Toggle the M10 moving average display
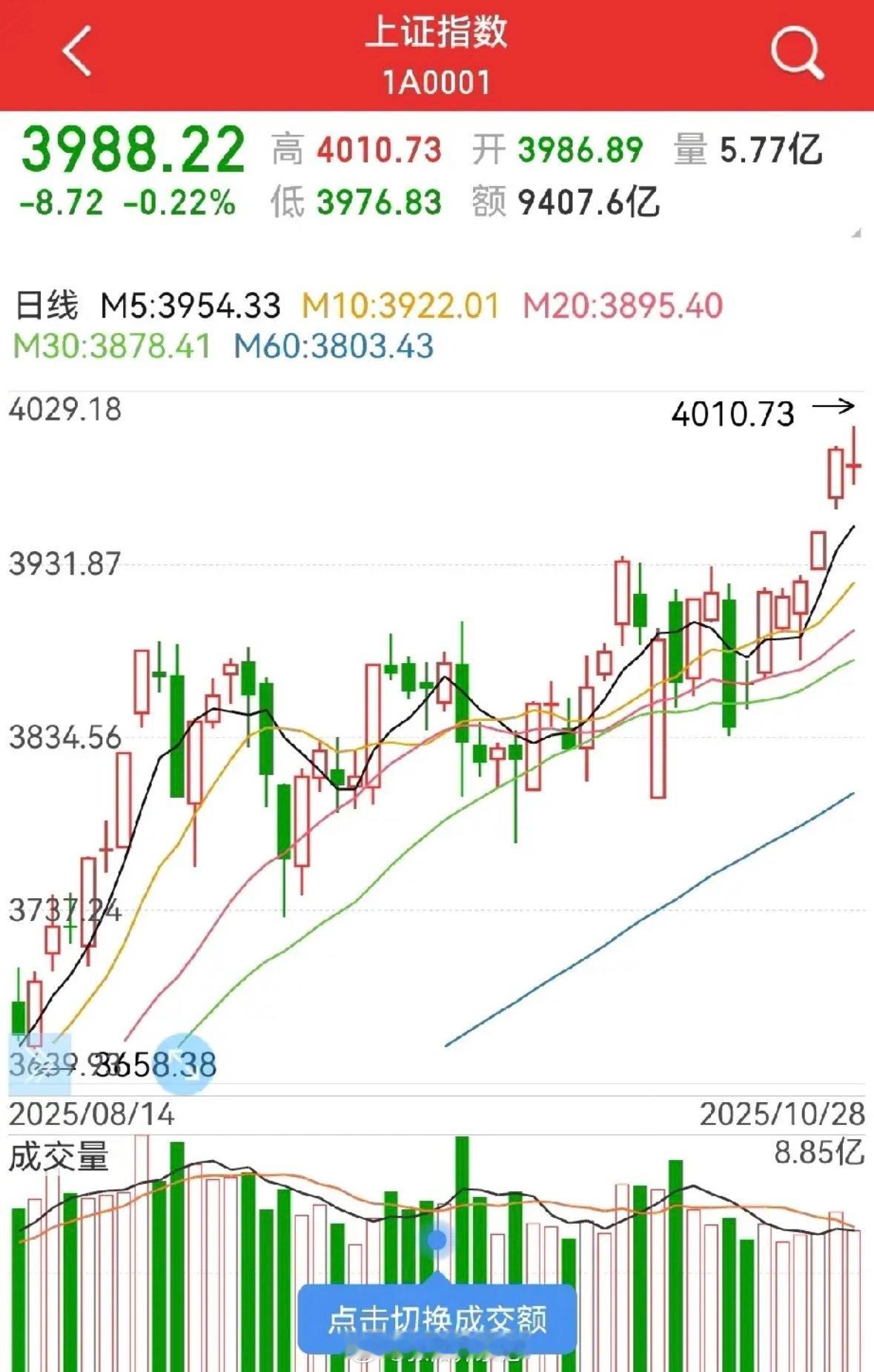This screenshot has width=874, height=1372. tap(400, 304)
